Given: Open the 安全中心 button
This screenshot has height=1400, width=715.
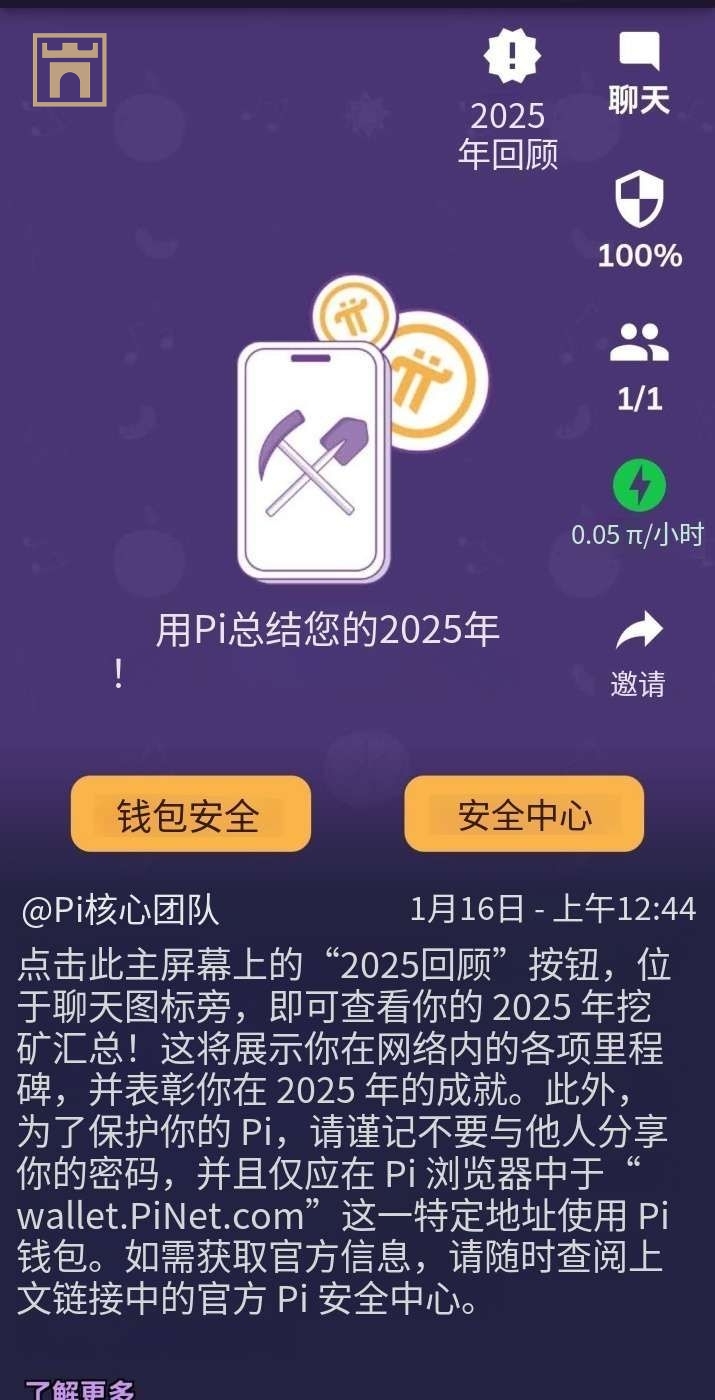Looking at the screenshot, I should click(524, 815).
